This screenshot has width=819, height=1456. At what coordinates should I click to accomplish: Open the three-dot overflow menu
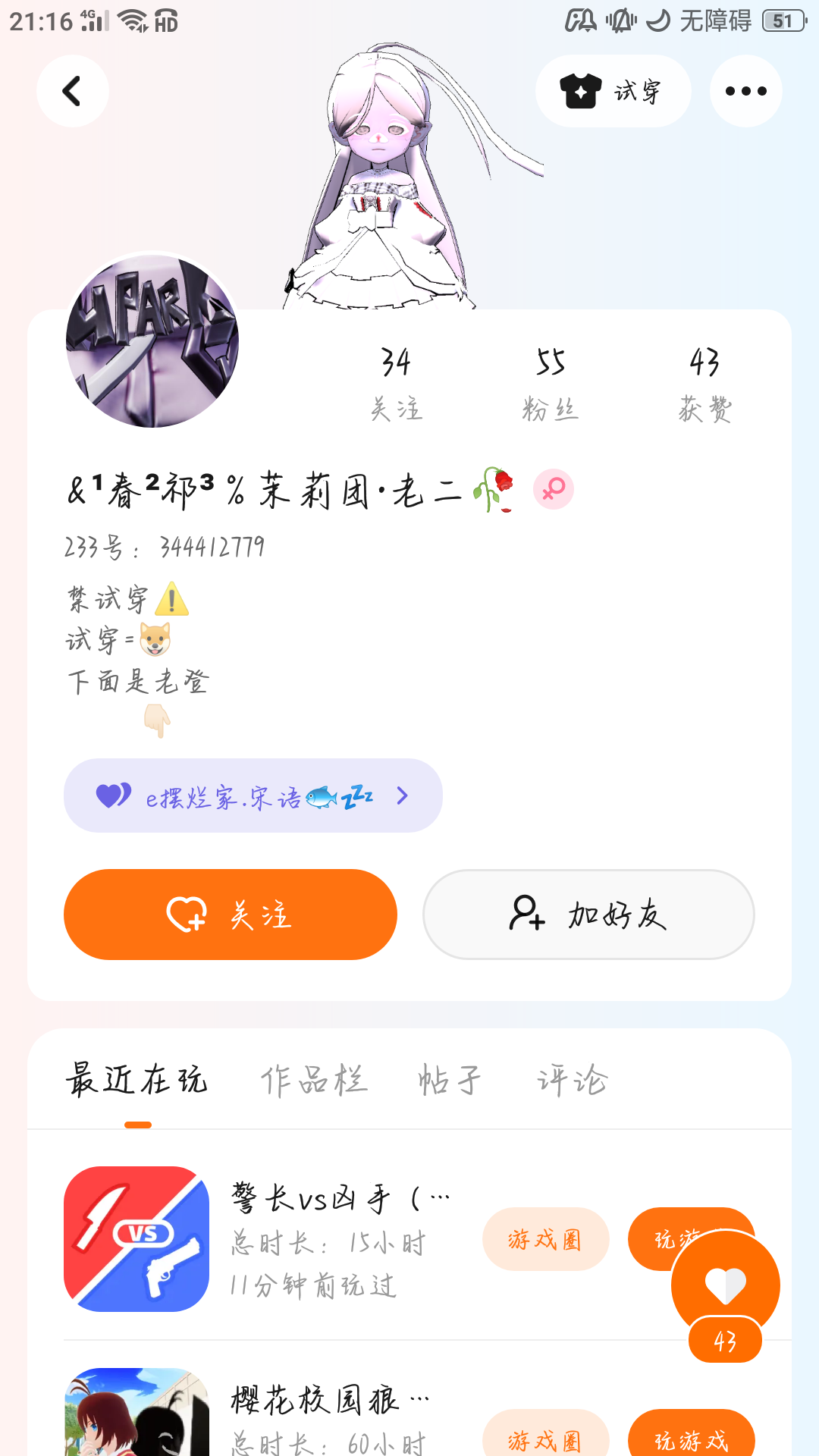coord(745,91)
